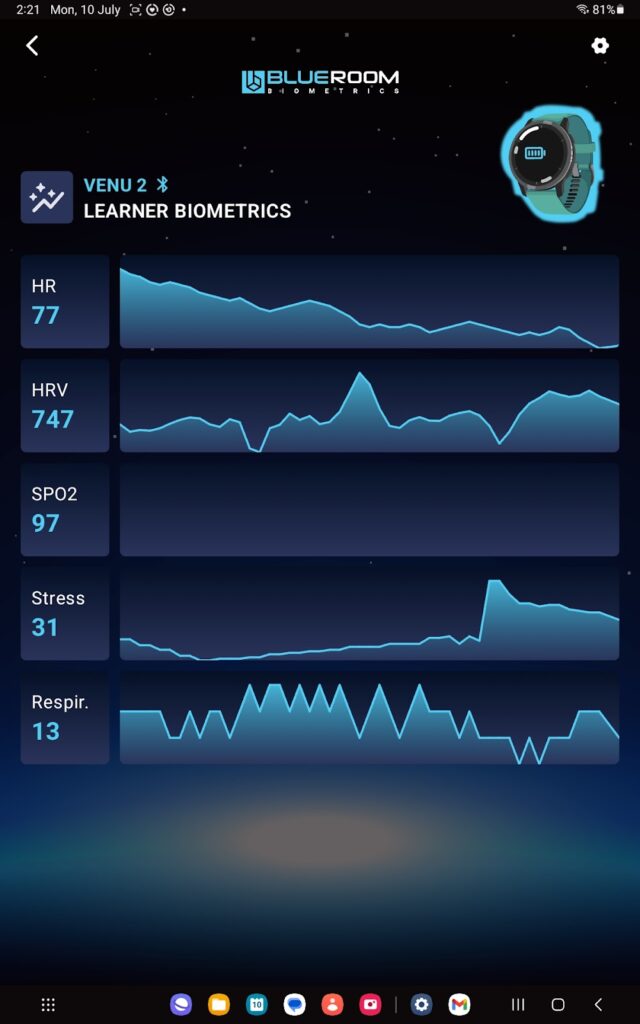This screenshot has width=640, height=1024.
Task: Open the Stress chart card
Action: coord(369,614)
